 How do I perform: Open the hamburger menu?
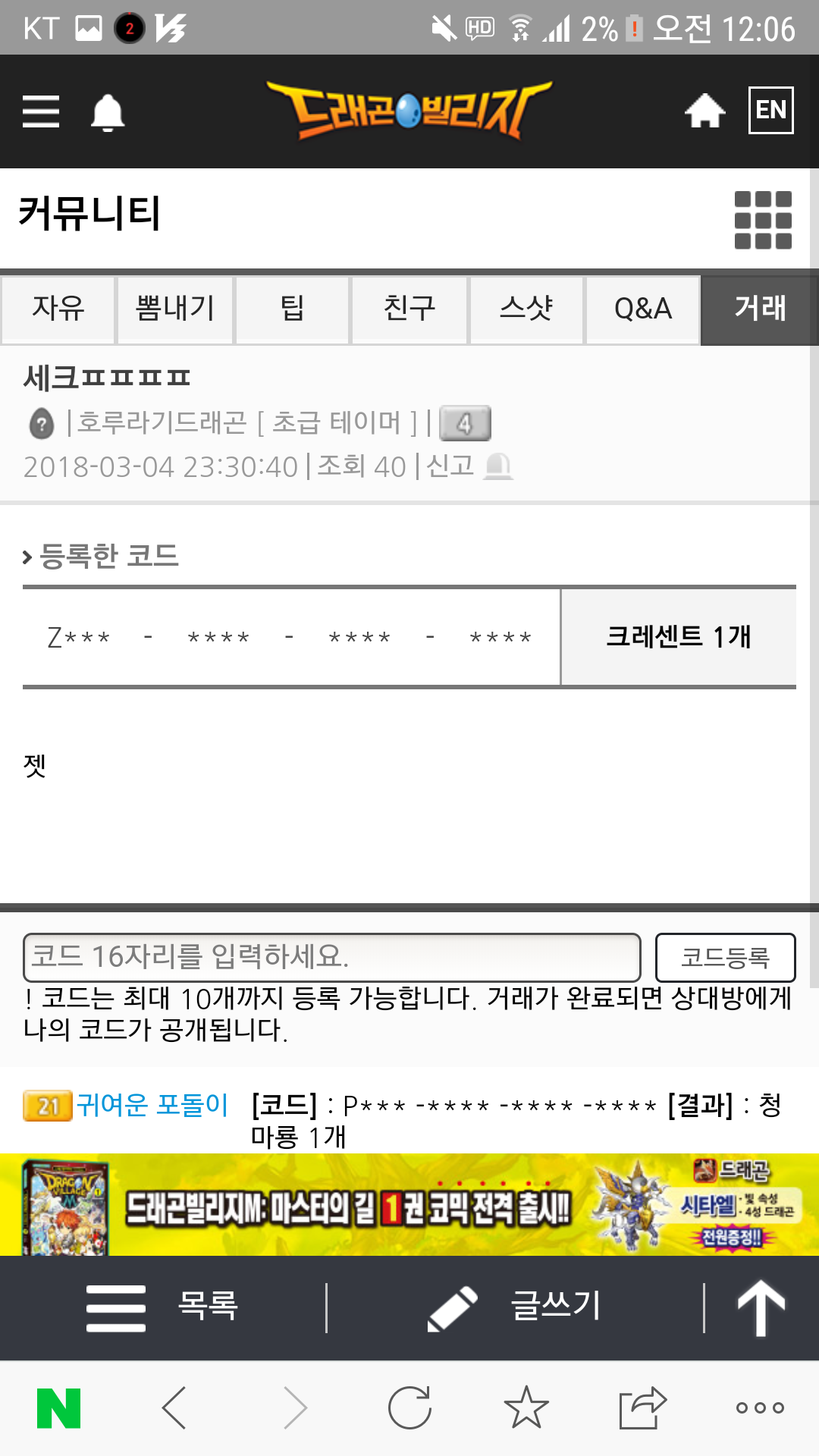[41, 111]
